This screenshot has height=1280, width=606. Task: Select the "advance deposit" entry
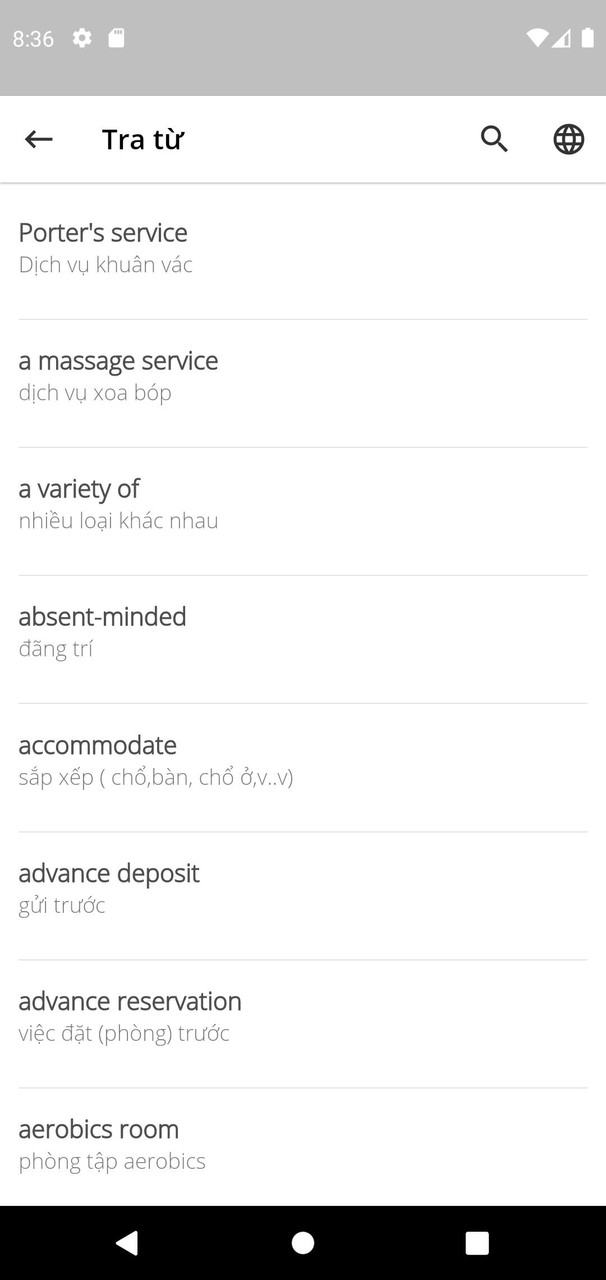pos(302,888)
